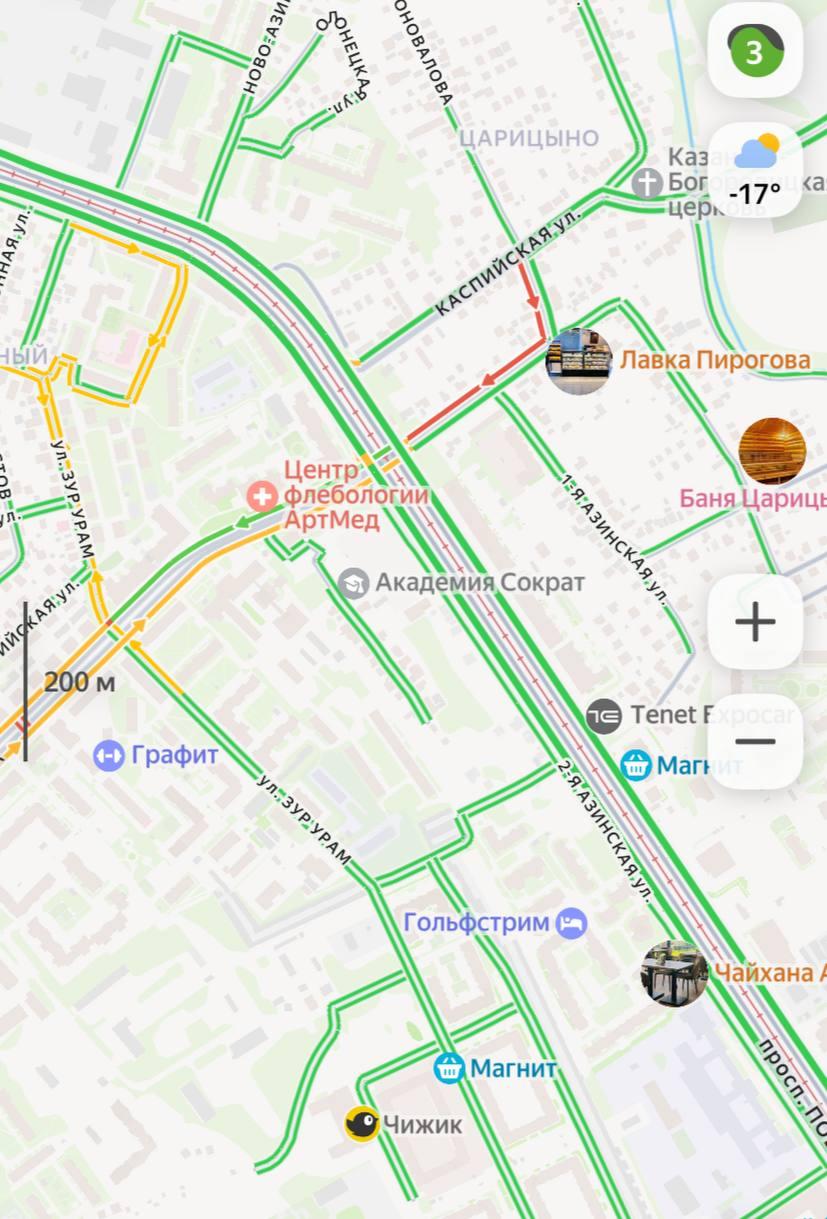Open Баня Царицыно place marker

772,452
